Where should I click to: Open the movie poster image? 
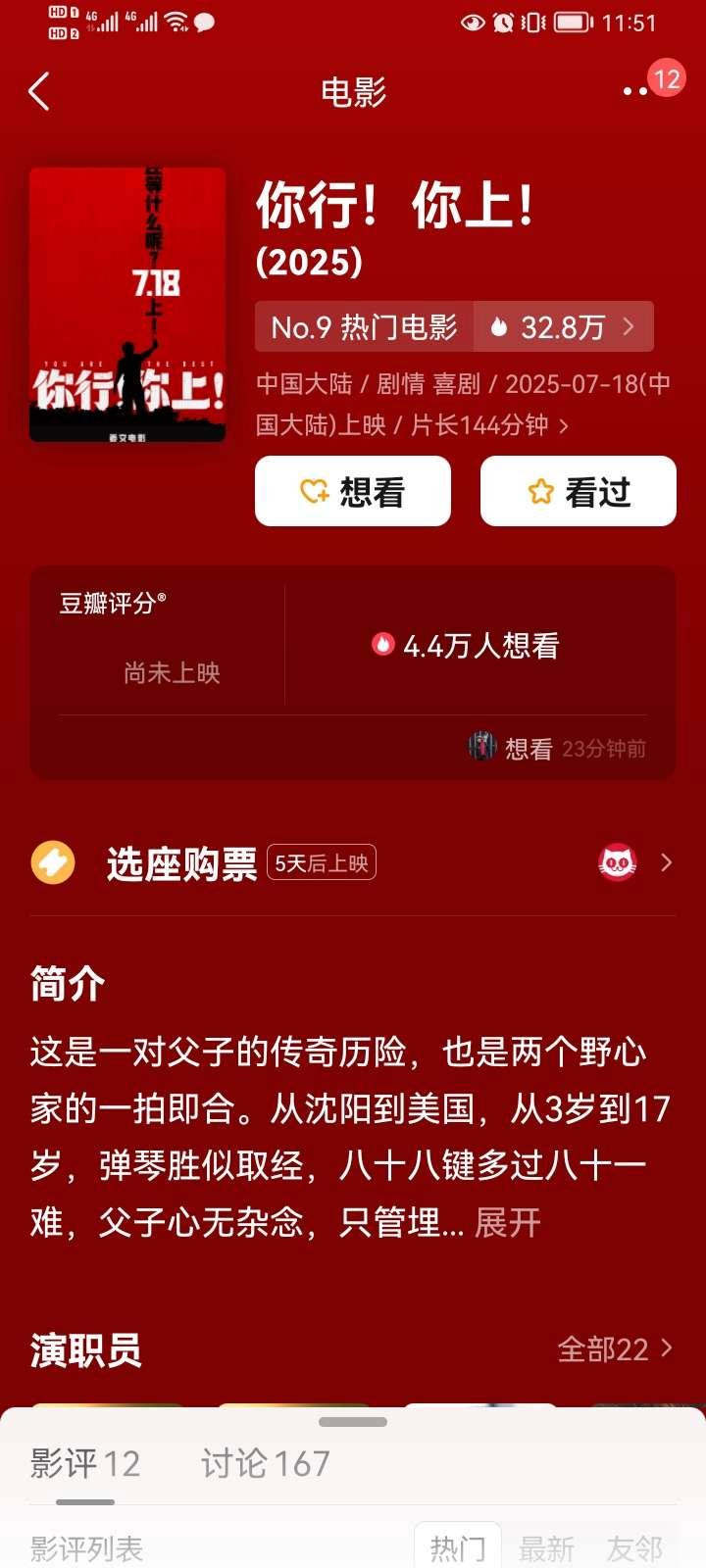tap(127, 305)
